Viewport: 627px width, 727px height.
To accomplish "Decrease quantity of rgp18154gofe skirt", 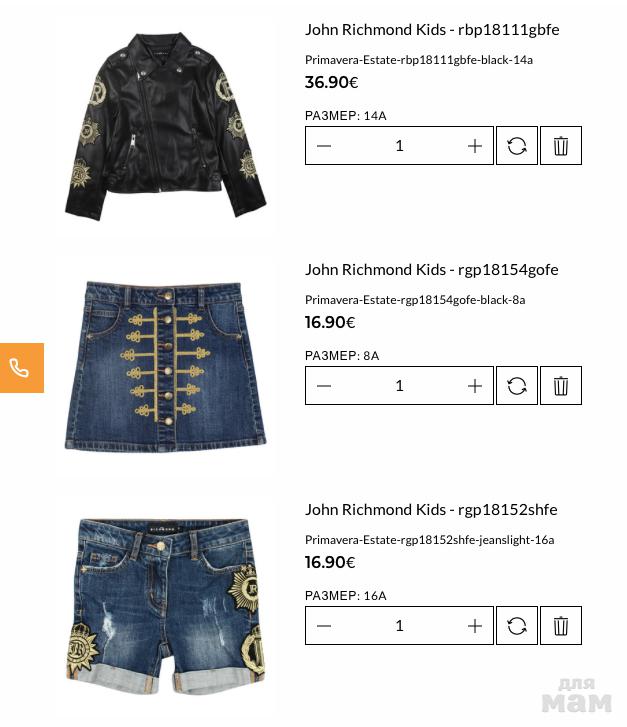I will pos(324,386).
